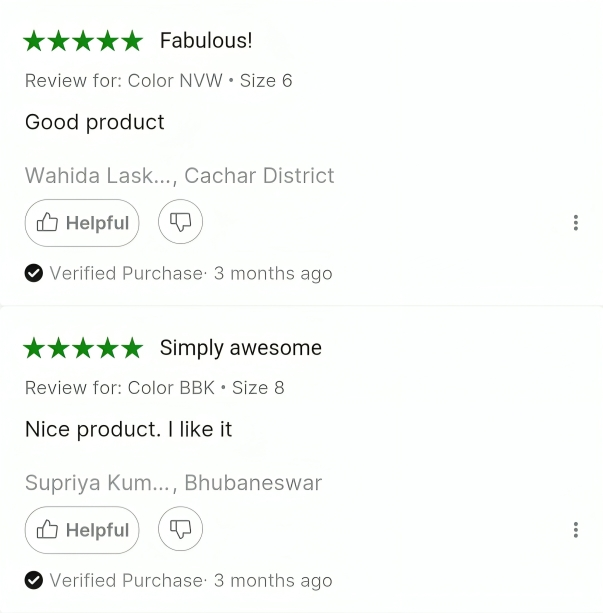
Task: Mark Supriya Kum's review as Helpful
Action: (82, 530)
